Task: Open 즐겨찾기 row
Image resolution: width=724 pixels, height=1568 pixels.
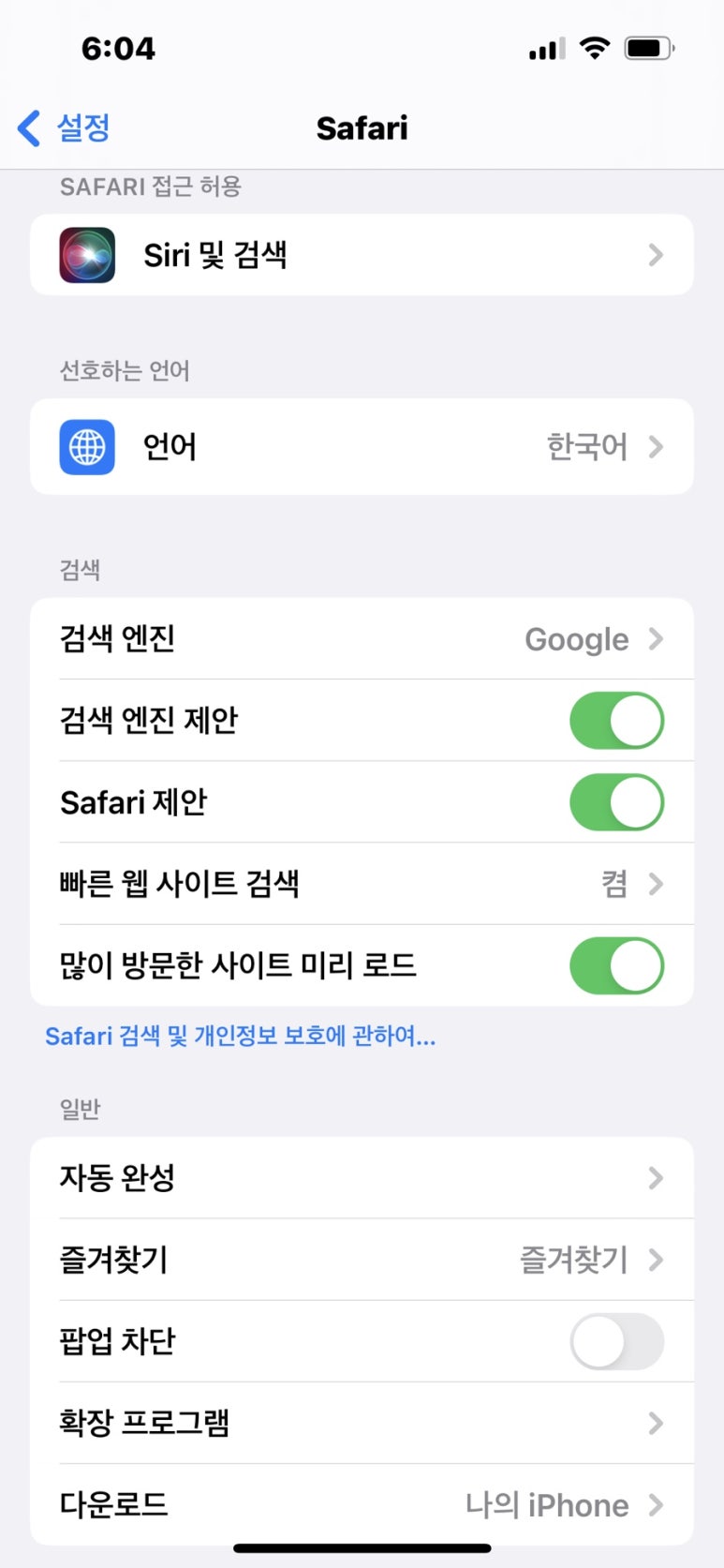Action: (362, 1260)
